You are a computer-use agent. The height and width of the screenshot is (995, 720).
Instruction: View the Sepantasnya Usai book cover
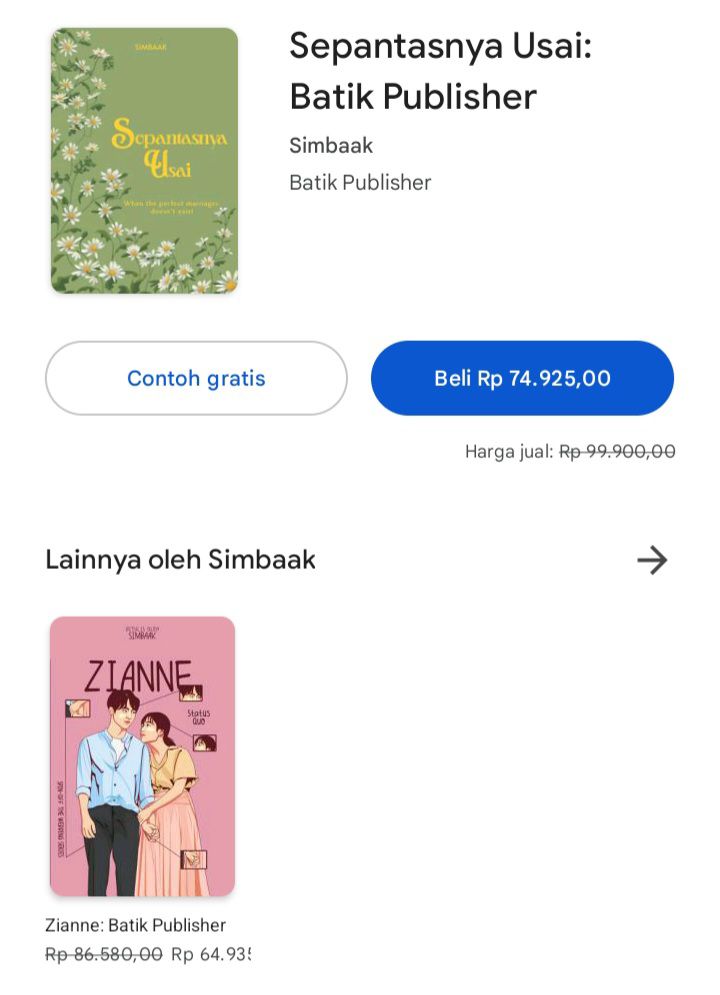(144, 161)
